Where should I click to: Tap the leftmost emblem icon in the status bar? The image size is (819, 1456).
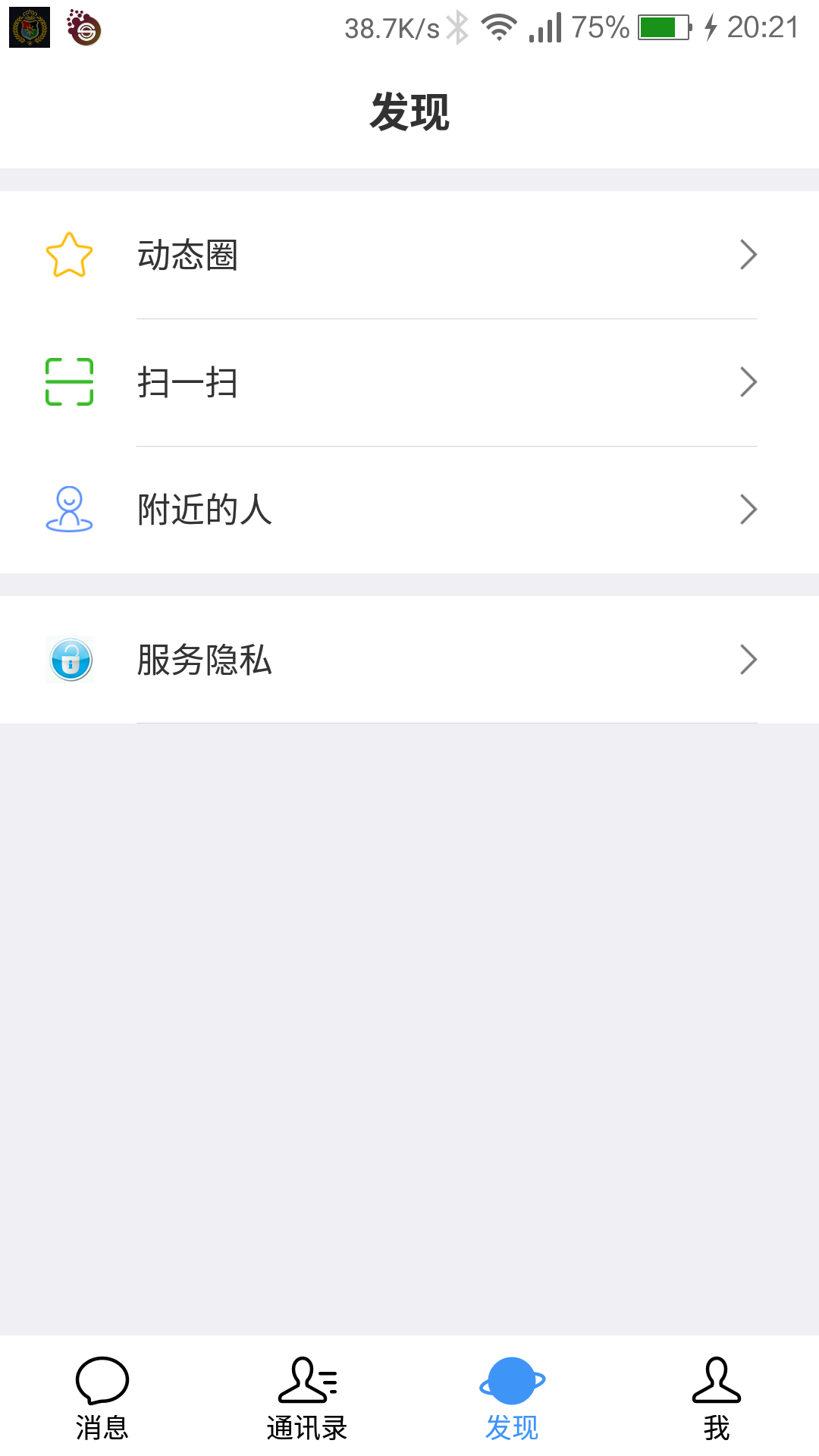click(x=29, y=29)
